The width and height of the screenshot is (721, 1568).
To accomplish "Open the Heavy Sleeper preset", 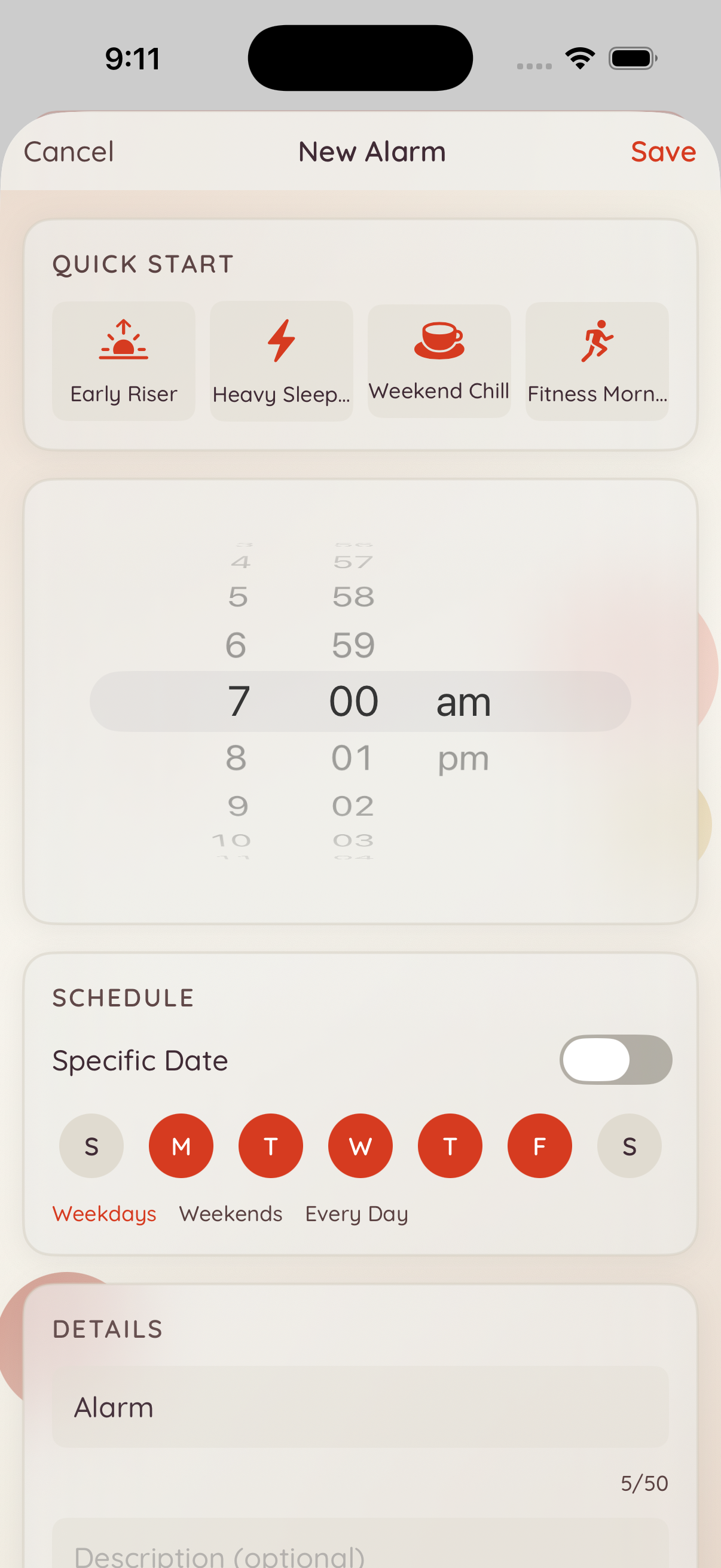I will pos(281,361).
